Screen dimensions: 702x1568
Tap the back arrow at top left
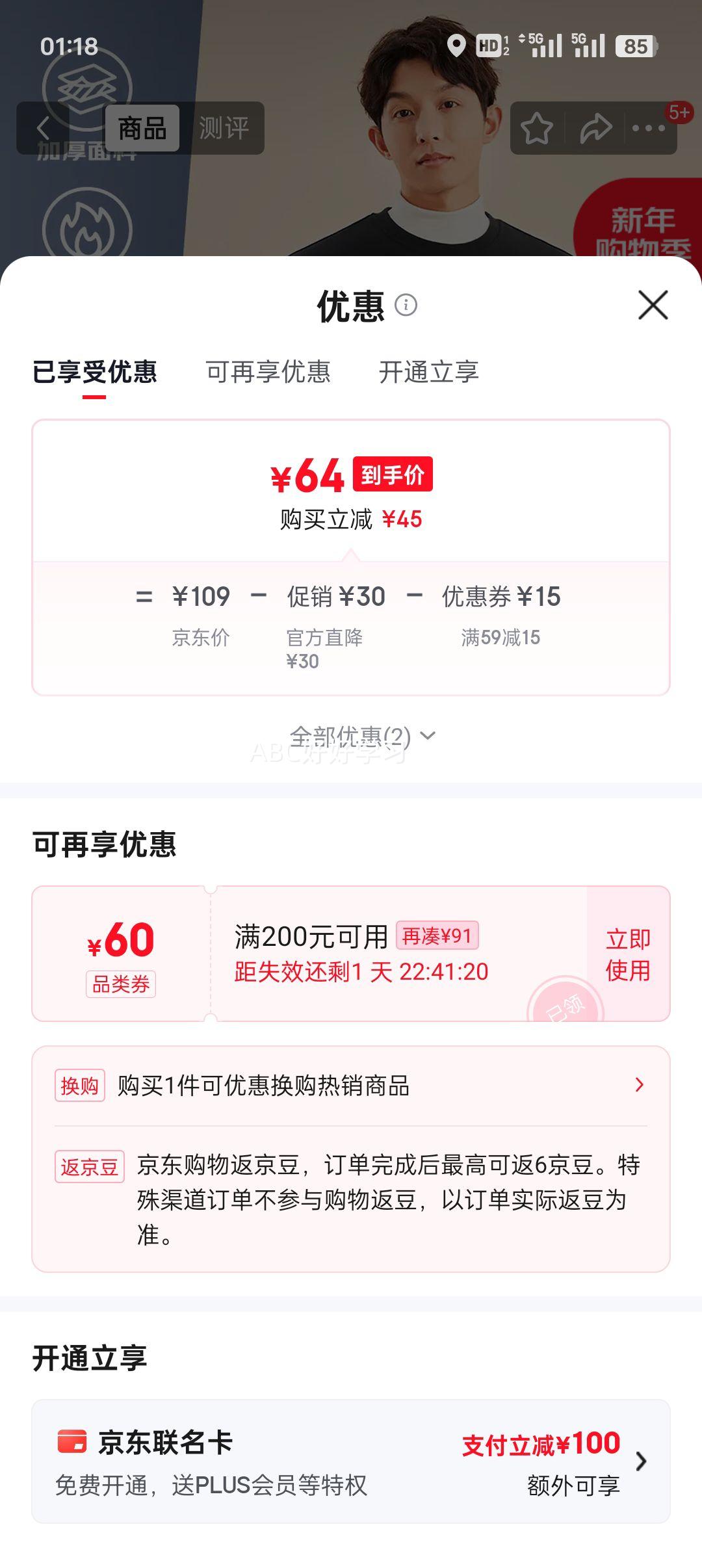(43, 127)
